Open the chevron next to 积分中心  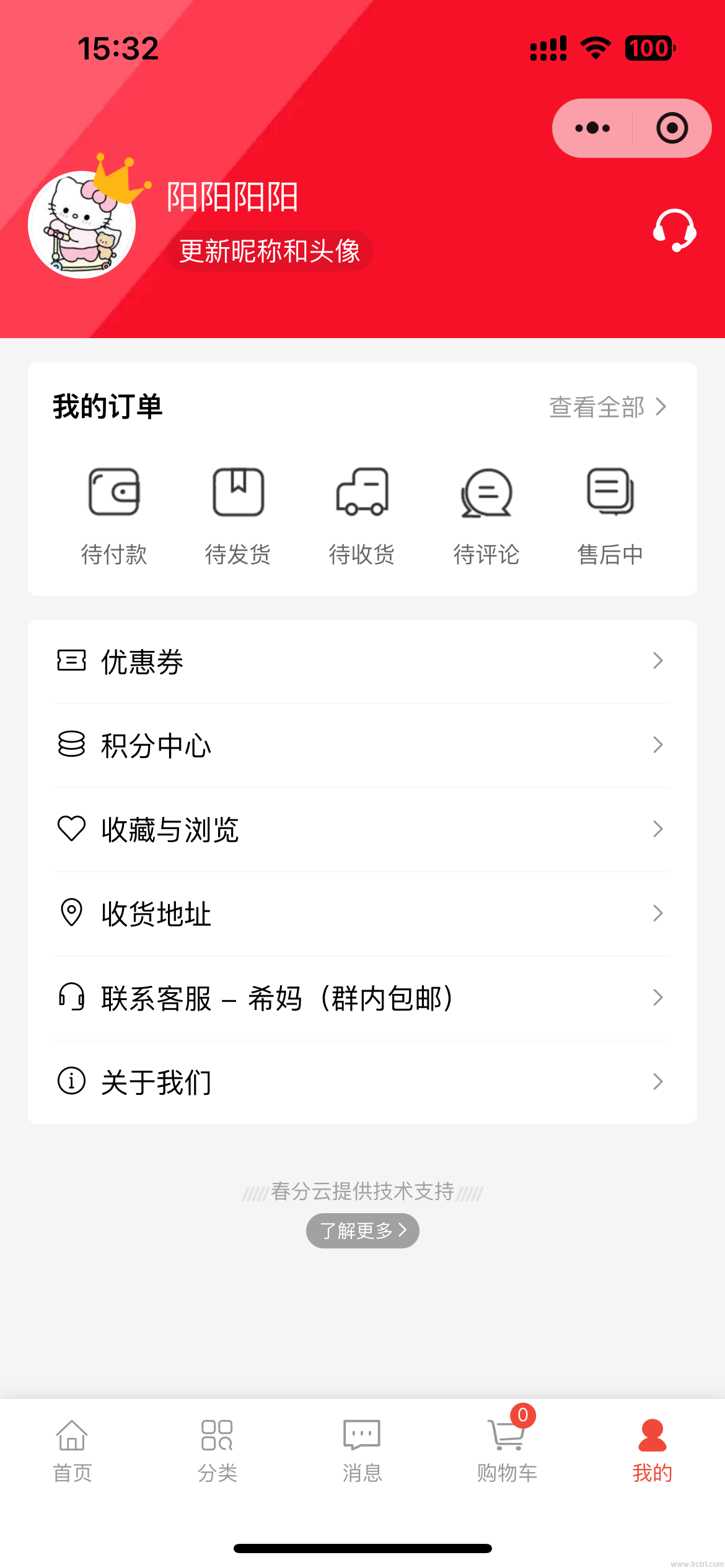(x=658, y=745)
